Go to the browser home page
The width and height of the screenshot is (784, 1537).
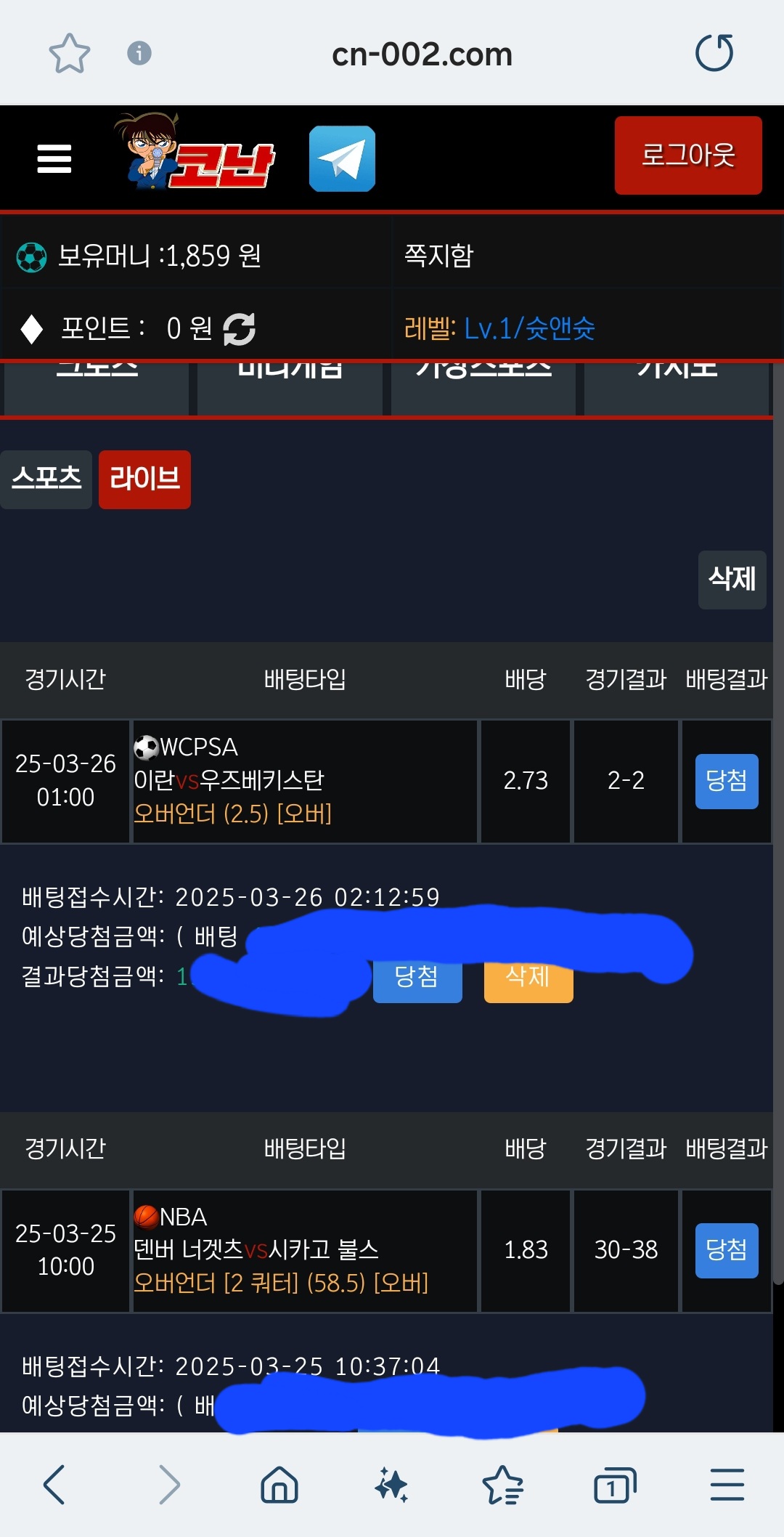(x=279, y=1484)
